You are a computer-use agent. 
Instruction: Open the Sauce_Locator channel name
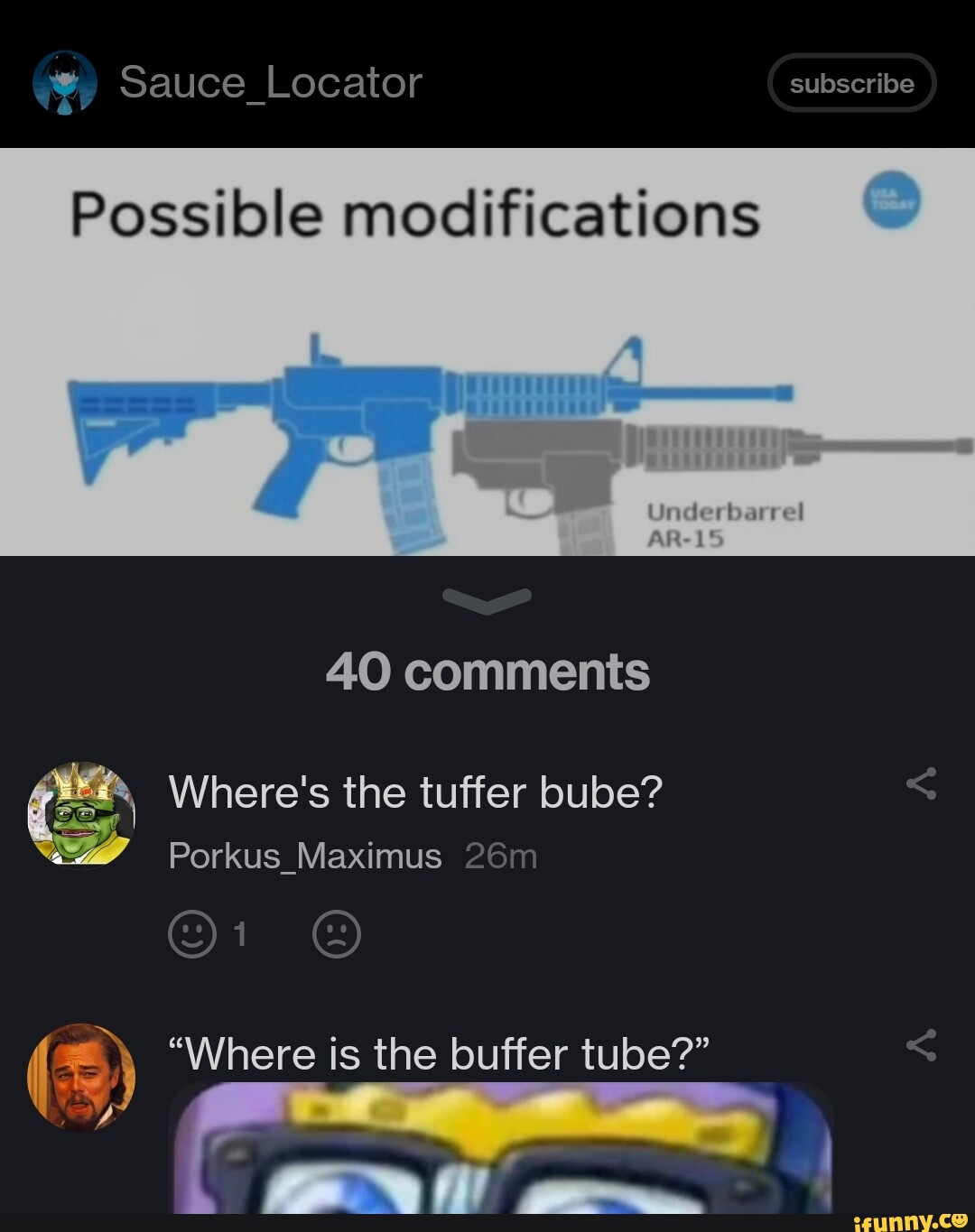[x=268, y=81]
